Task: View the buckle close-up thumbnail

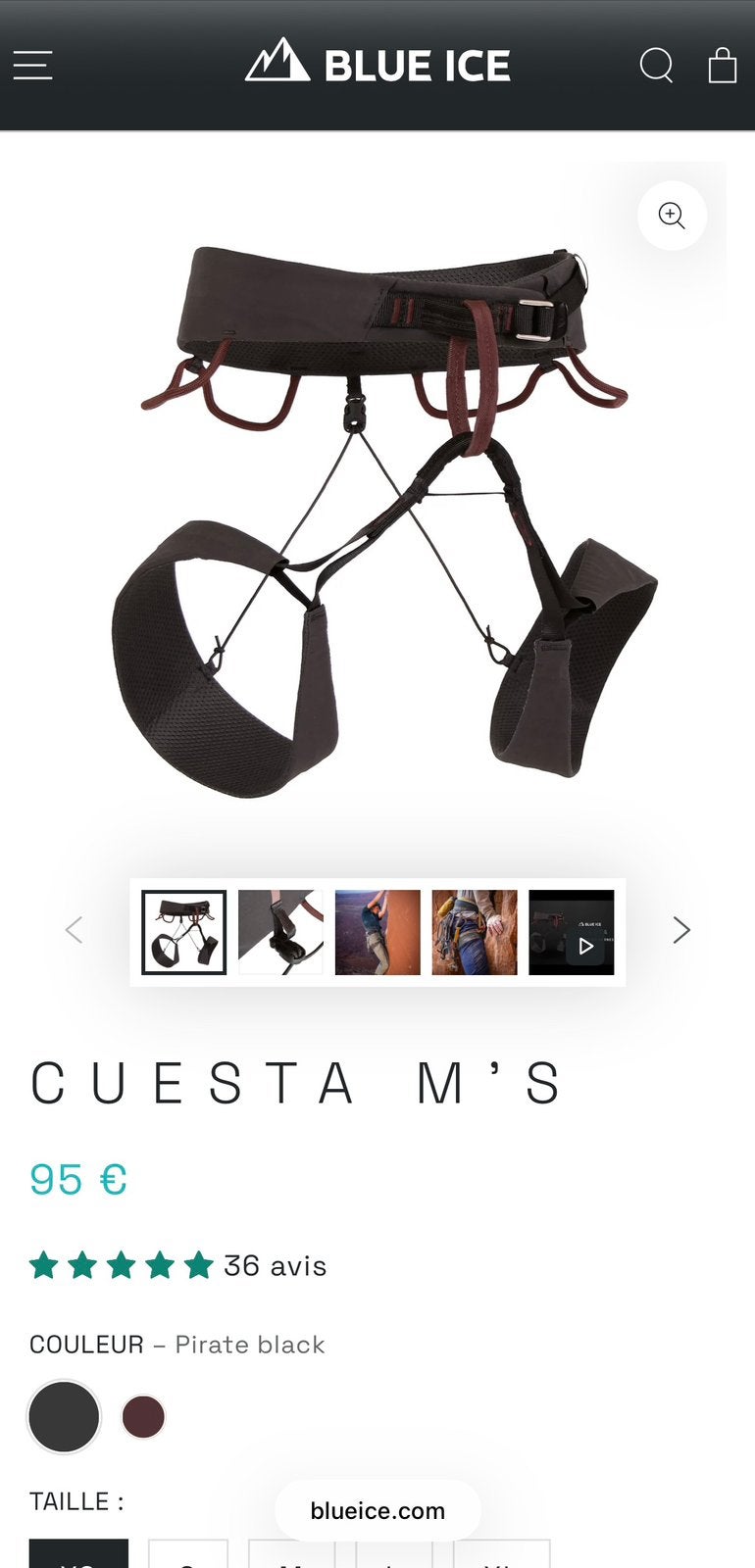Action: 280,932
